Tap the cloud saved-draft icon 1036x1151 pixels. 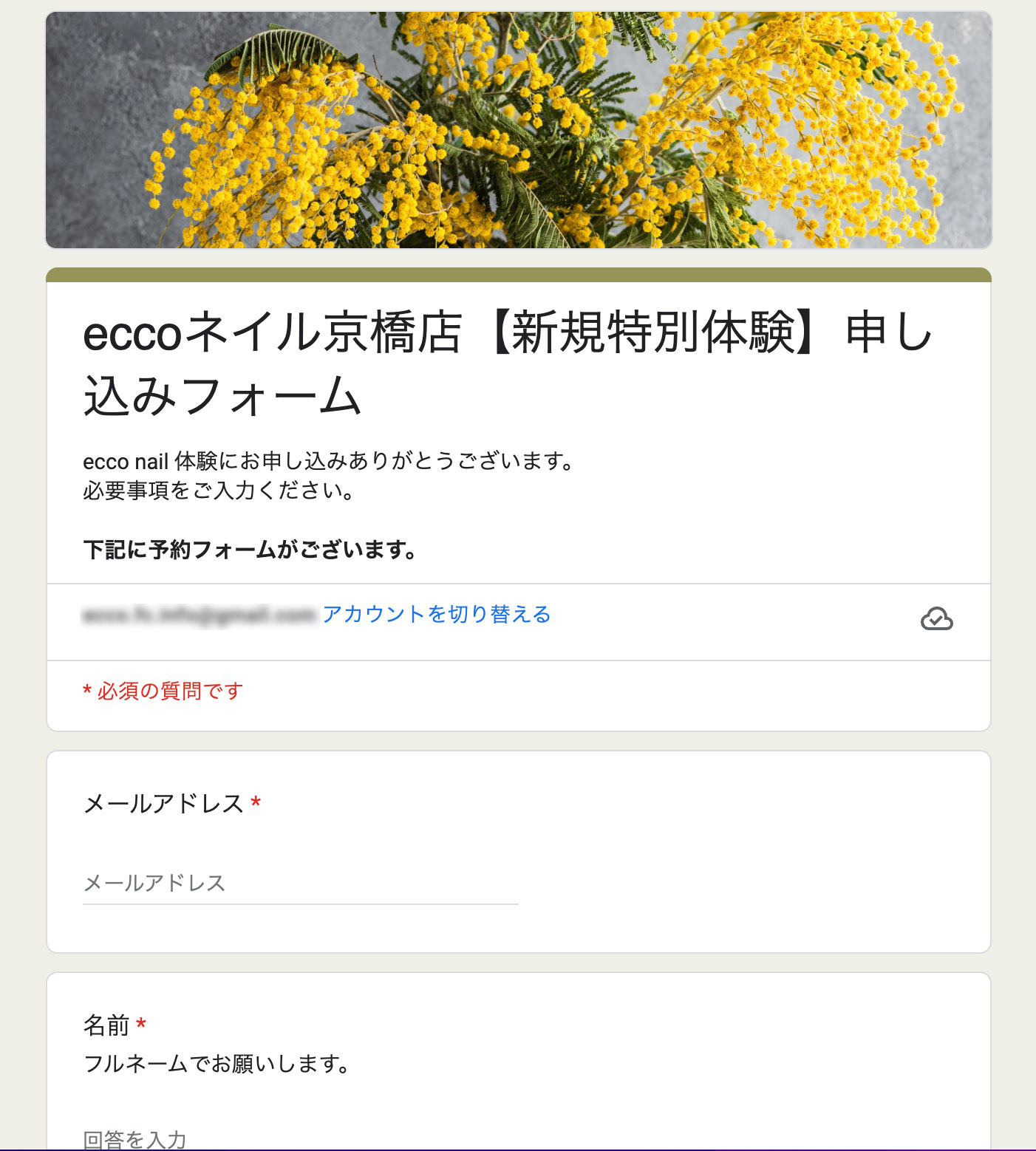tap(936, 618)
